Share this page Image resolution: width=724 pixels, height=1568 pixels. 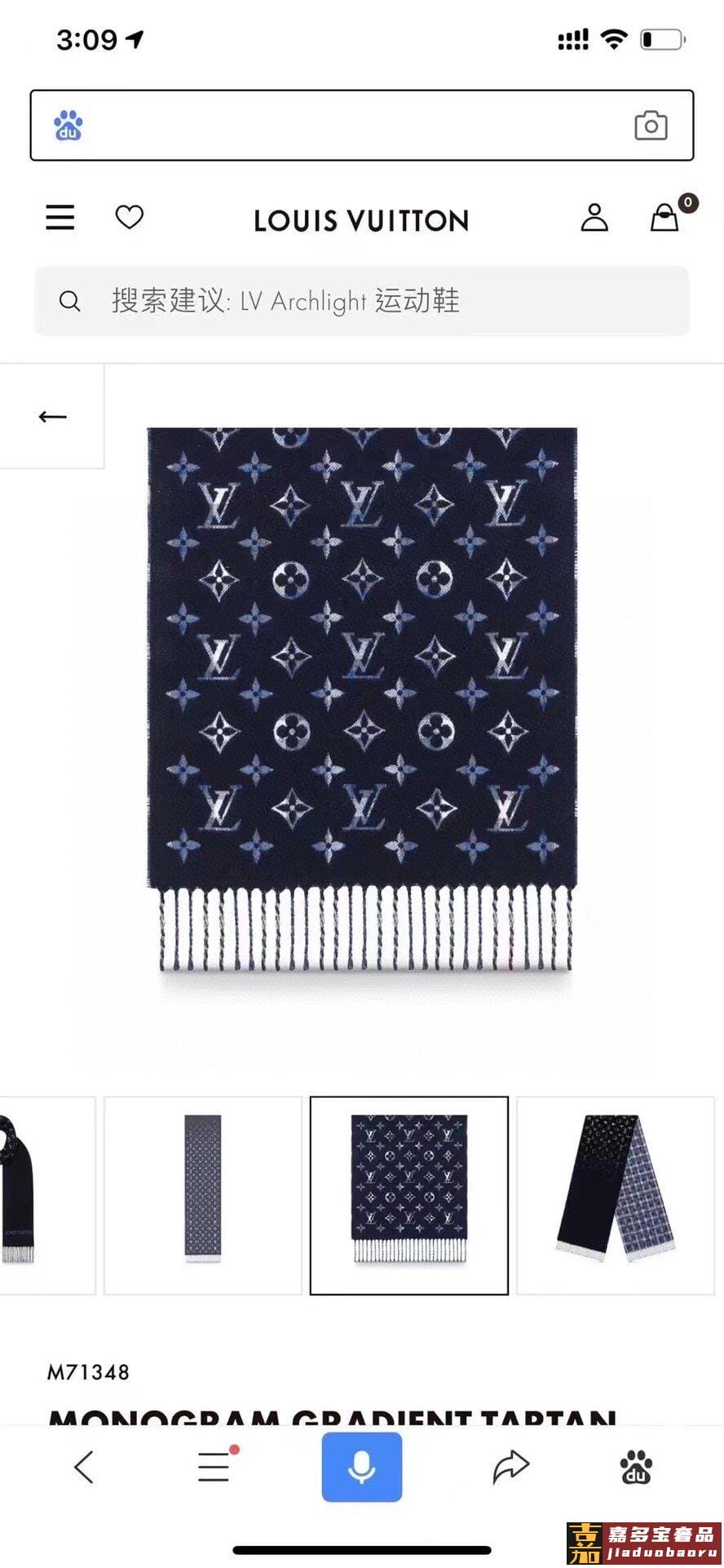pyautogui.click(x=510, y=1466)
